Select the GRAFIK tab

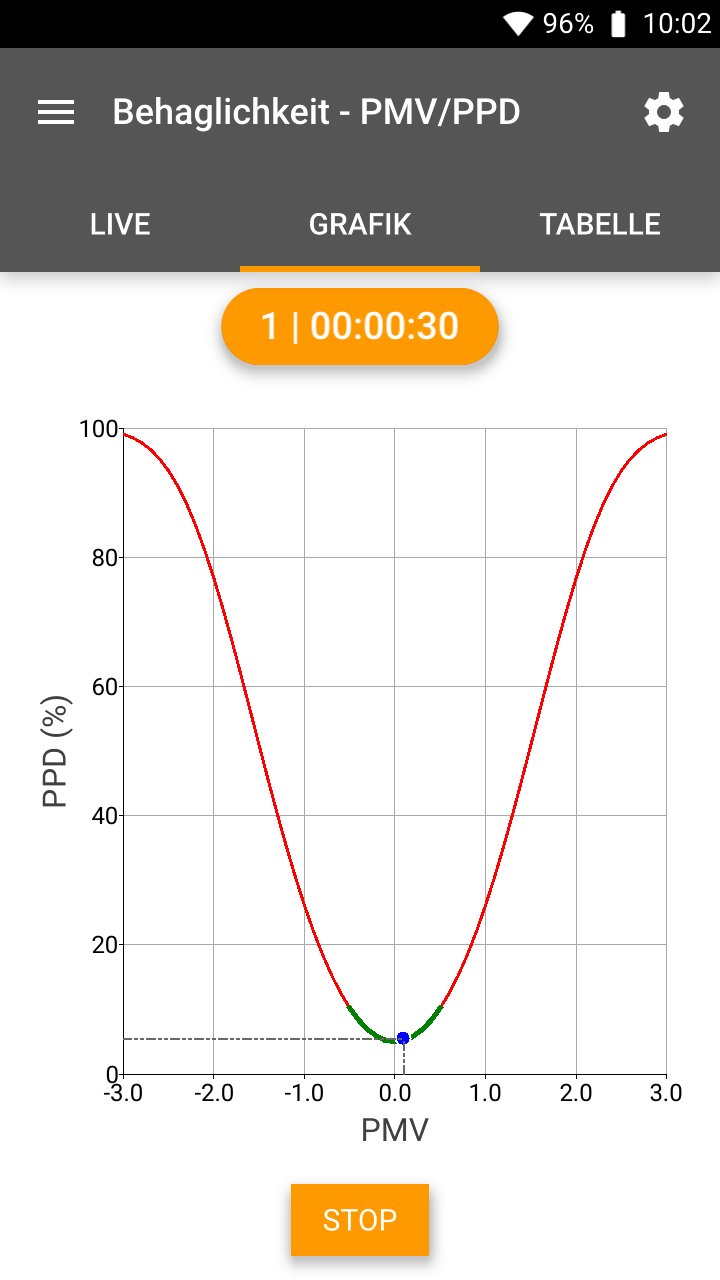(360, 224)
